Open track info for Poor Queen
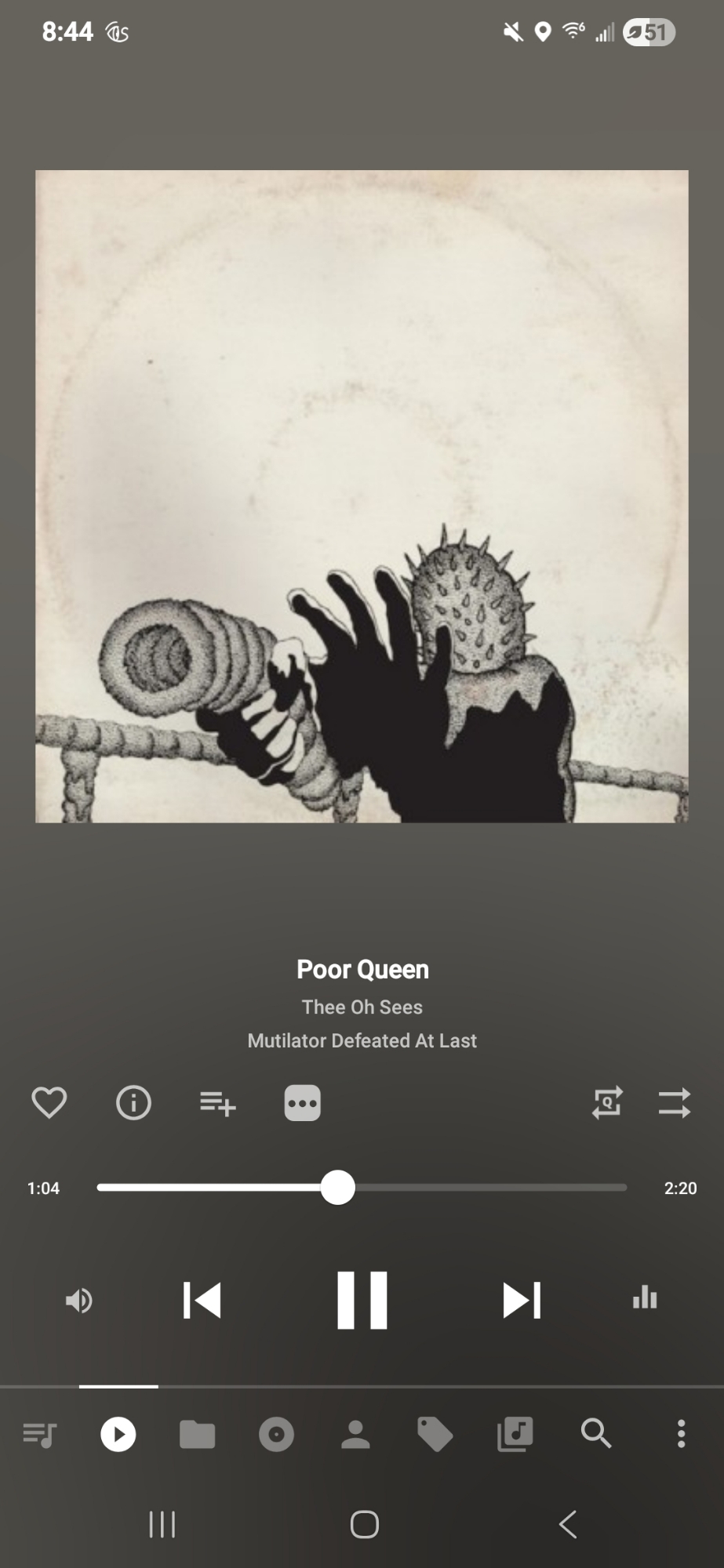This screenshot has height=1568, width=724. pyautogui.click(x=133, y=1103)
